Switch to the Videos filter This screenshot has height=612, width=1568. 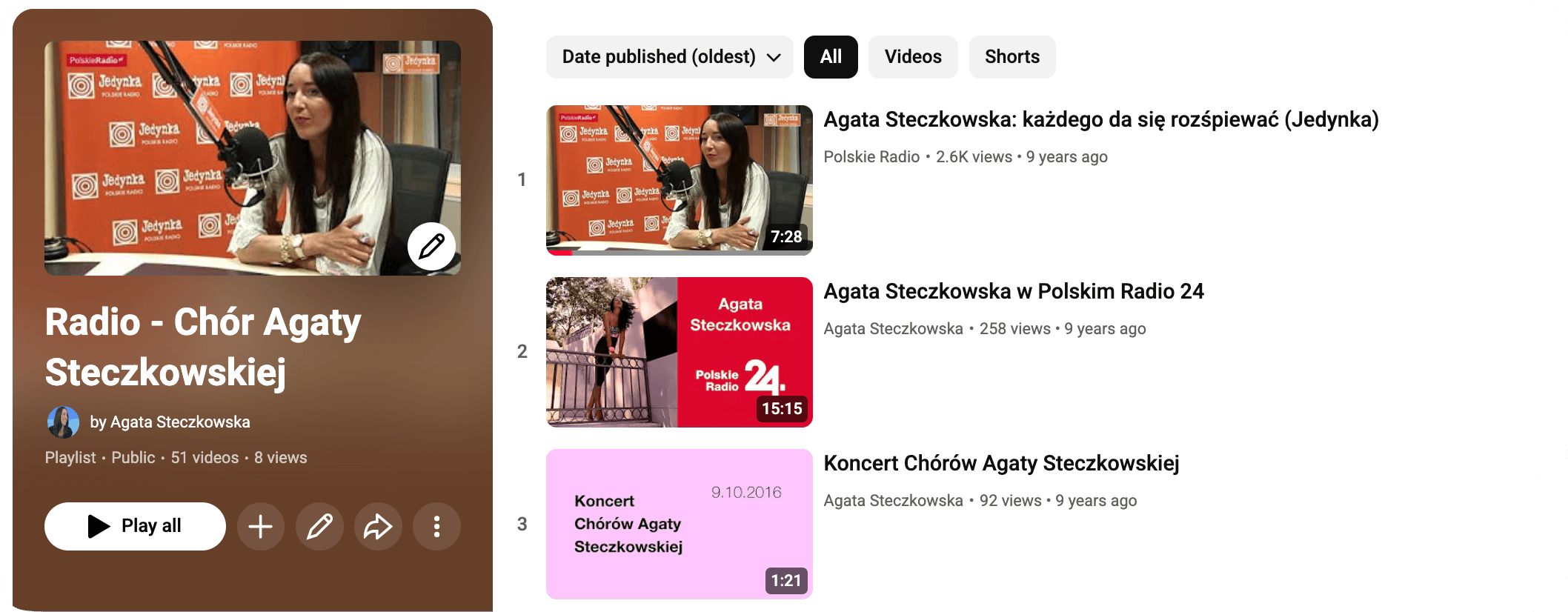point(913,57)
